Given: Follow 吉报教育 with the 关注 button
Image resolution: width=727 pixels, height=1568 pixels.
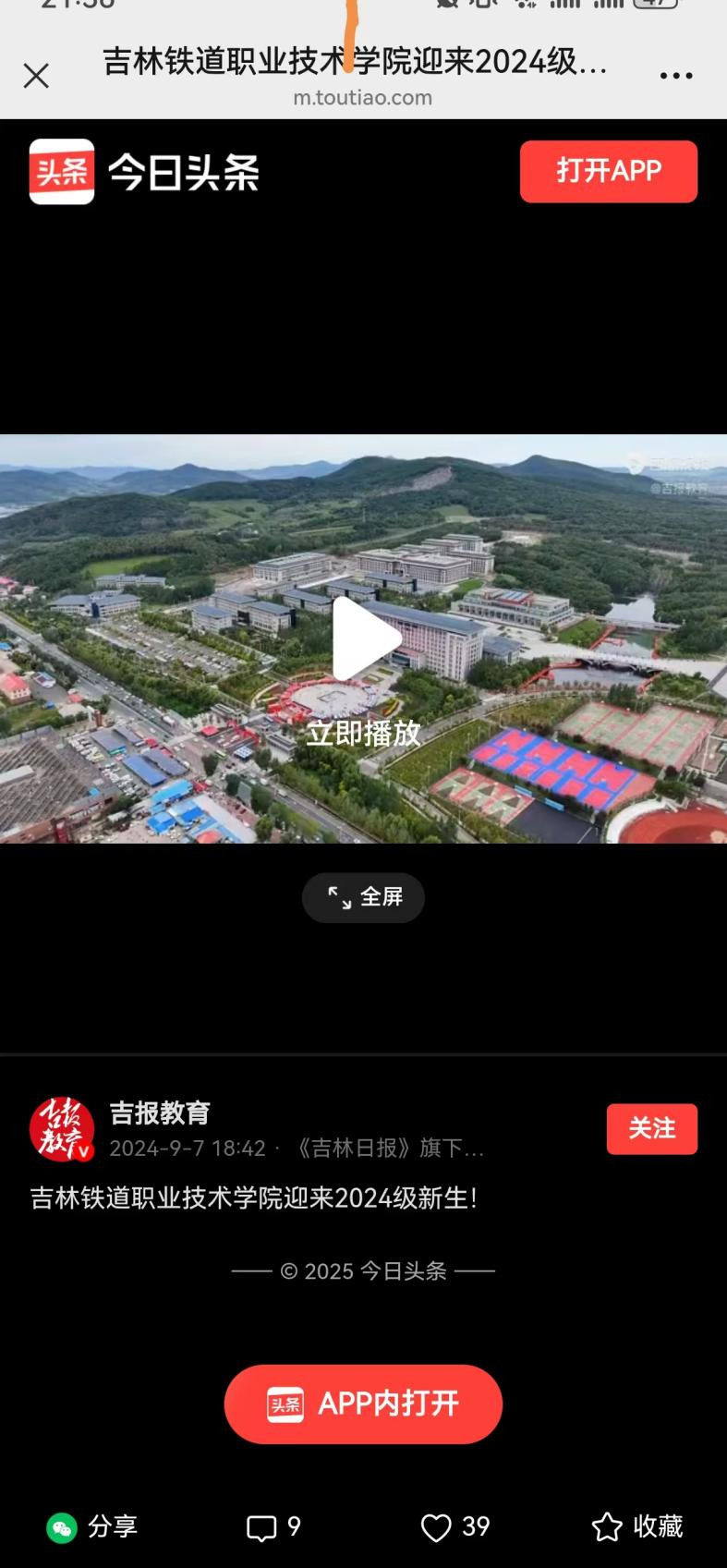Looking at the screenshot, I should coord(651,1128).
